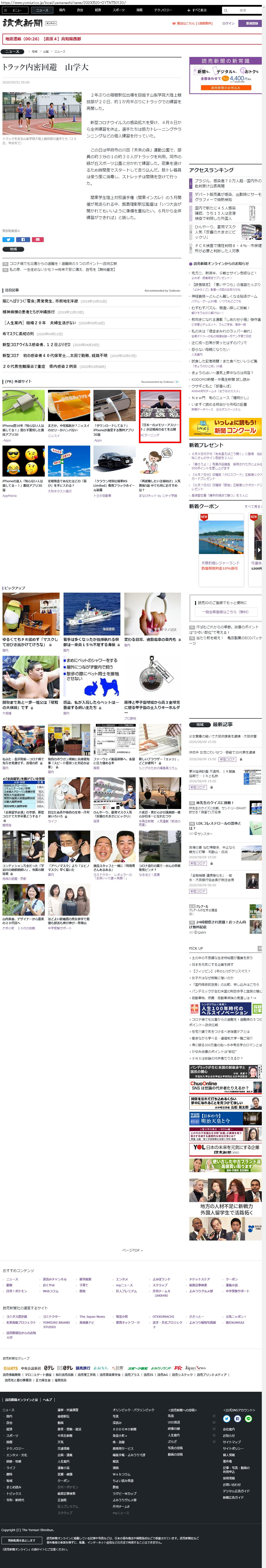Open the テクノロジー section tab
Screen dimensions: 266x1568
tap(163, 10)
